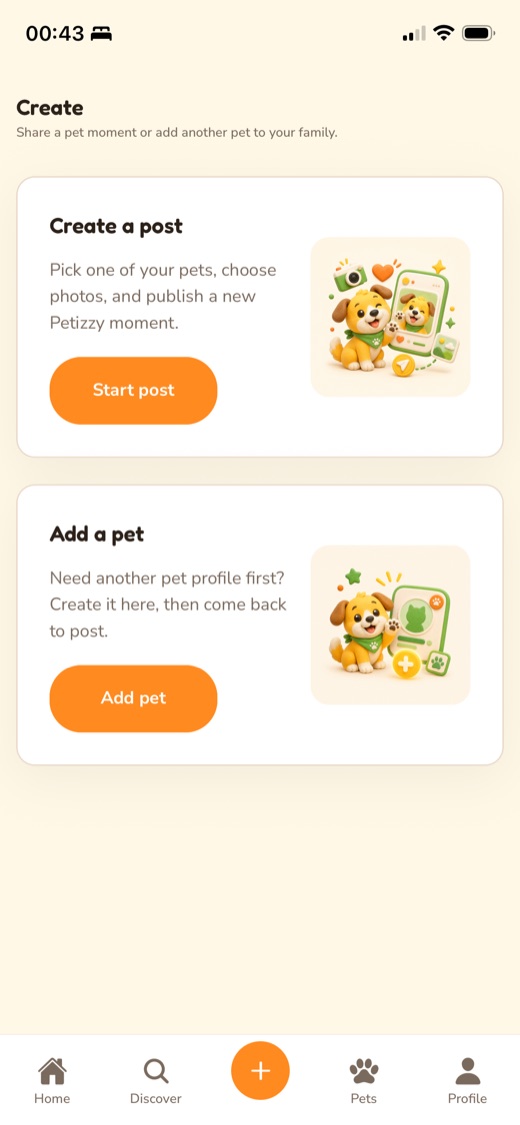This screenshot has width=520, height=1125.
Task: Go to the Pets tab
Action: (x=364, y=1080)
